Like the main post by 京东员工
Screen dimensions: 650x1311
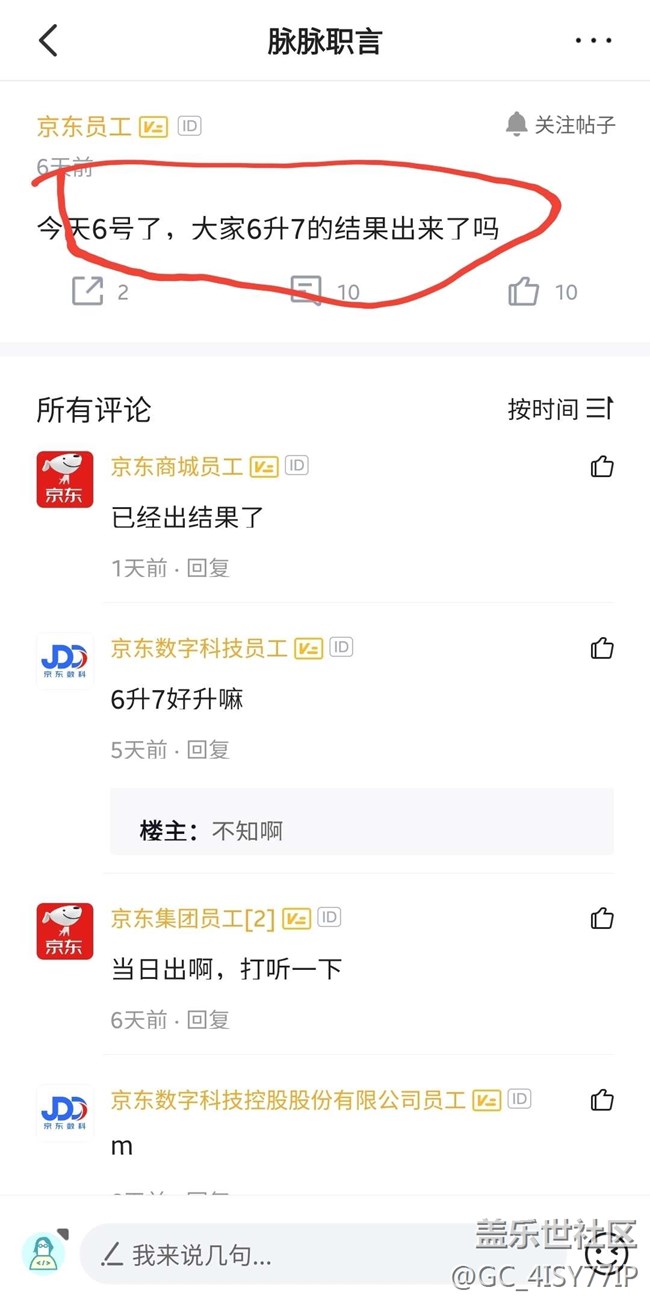click(x=525, y=291)
